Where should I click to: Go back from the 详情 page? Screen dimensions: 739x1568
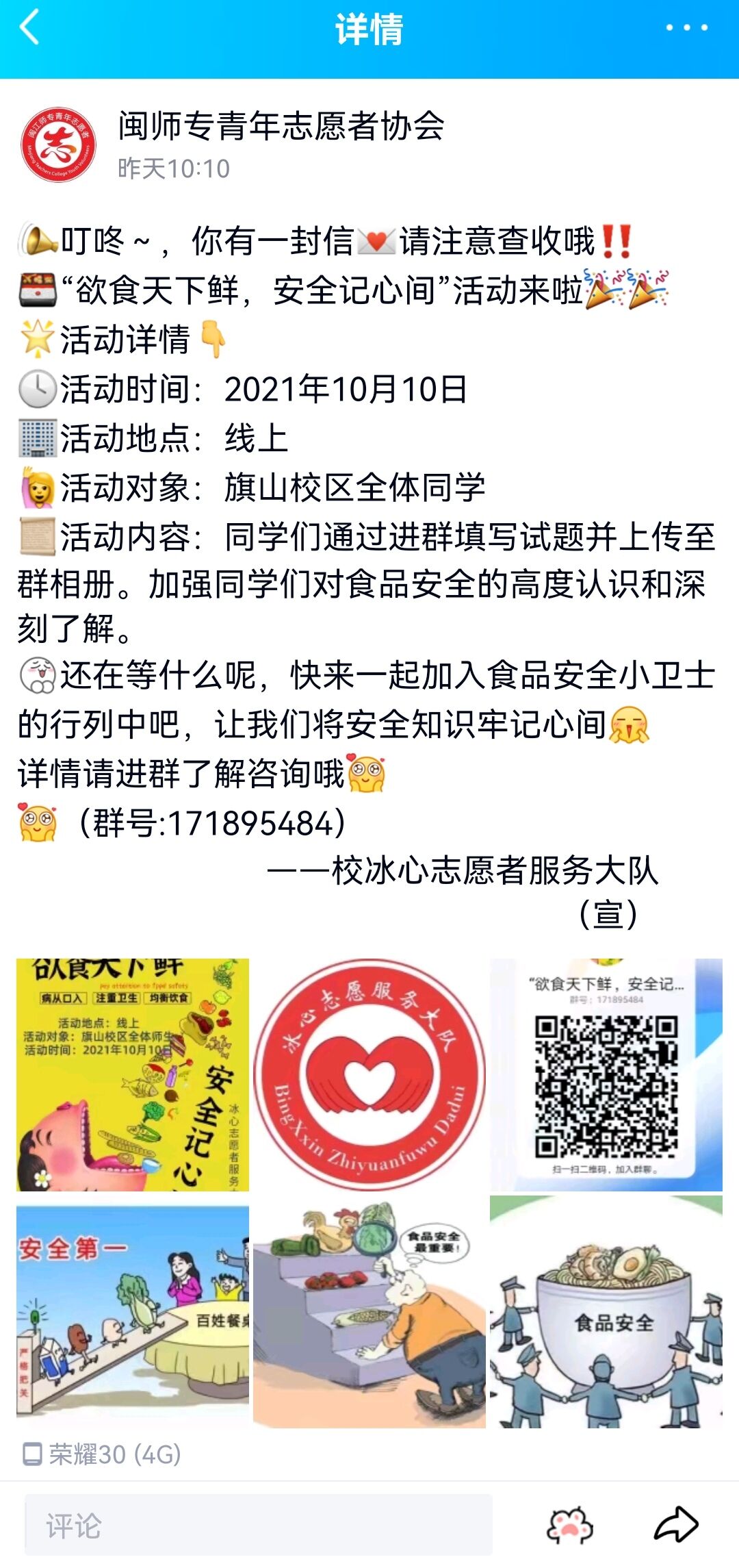tap(31, 29)
